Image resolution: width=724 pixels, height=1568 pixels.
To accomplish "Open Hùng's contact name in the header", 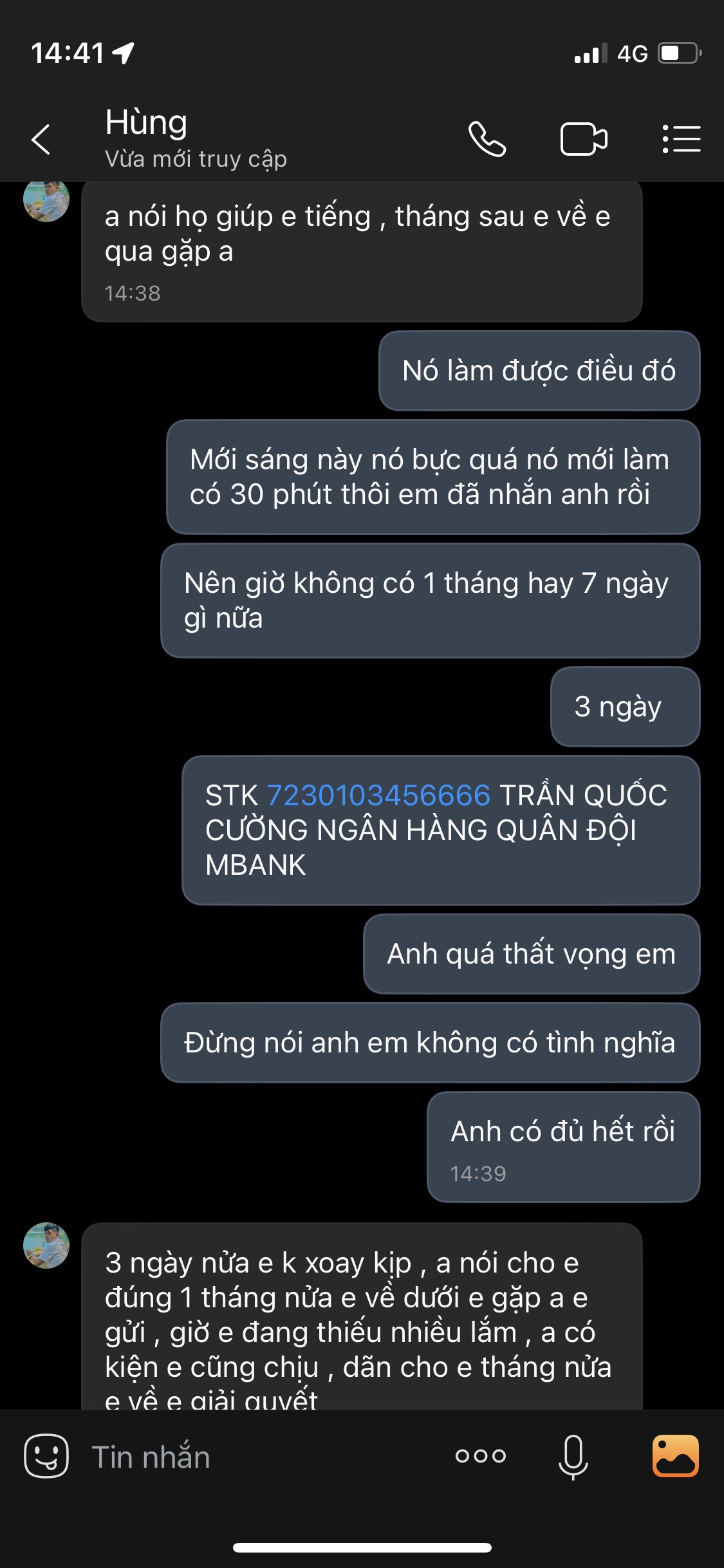I will [x=147, y=122].
